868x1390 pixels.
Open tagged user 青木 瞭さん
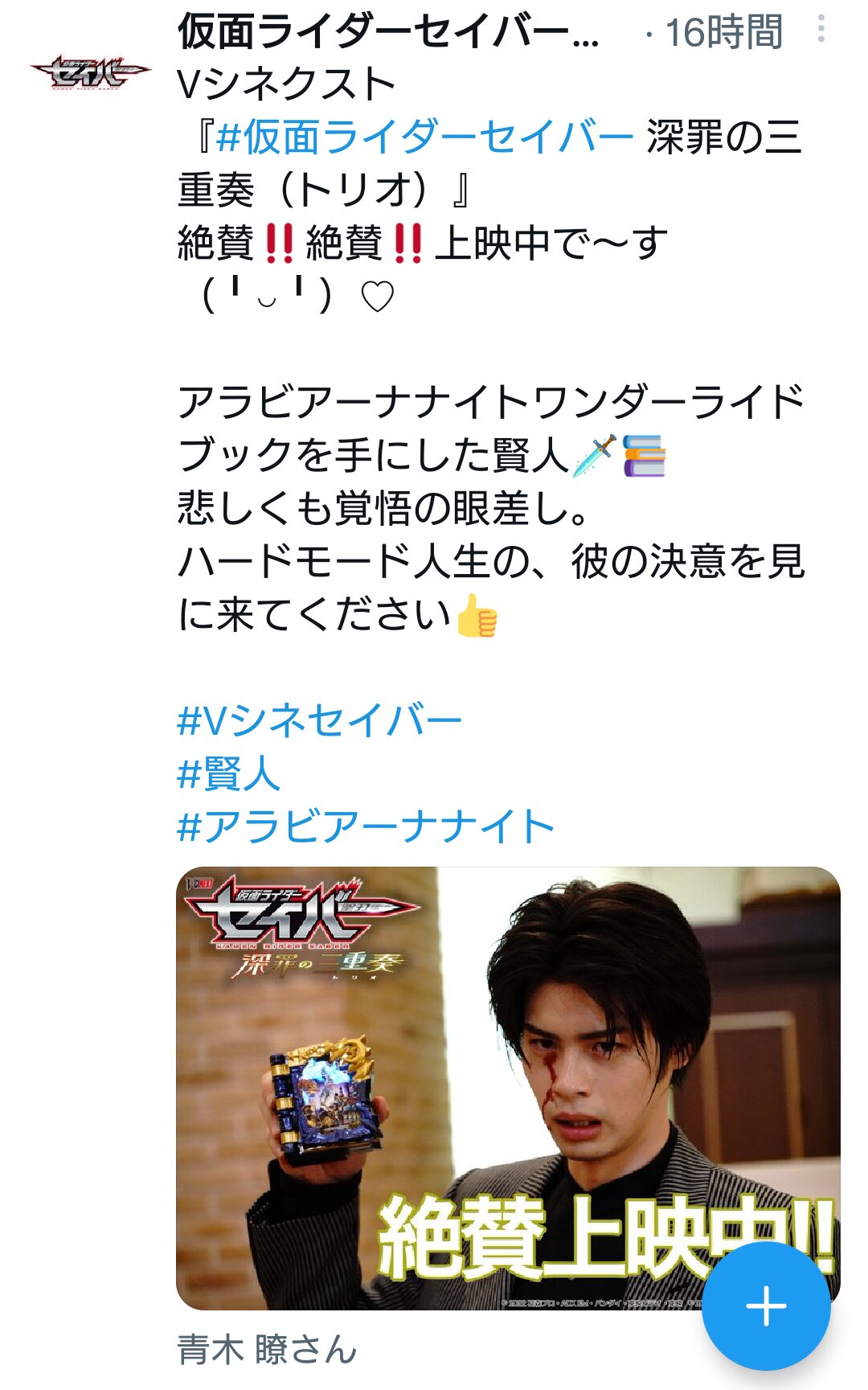(267, 1349)
